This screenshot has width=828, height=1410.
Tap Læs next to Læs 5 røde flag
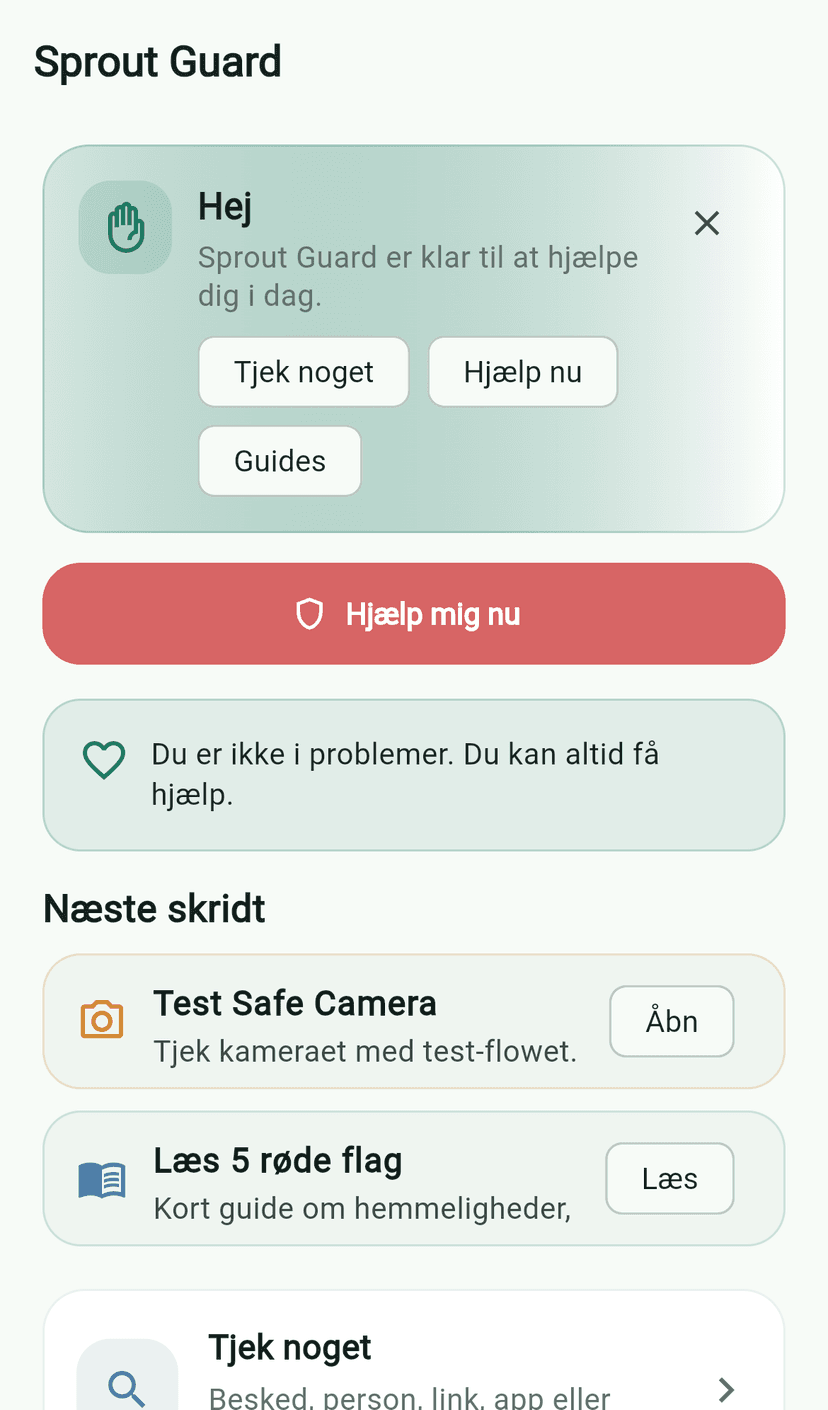click(670, 1179)
